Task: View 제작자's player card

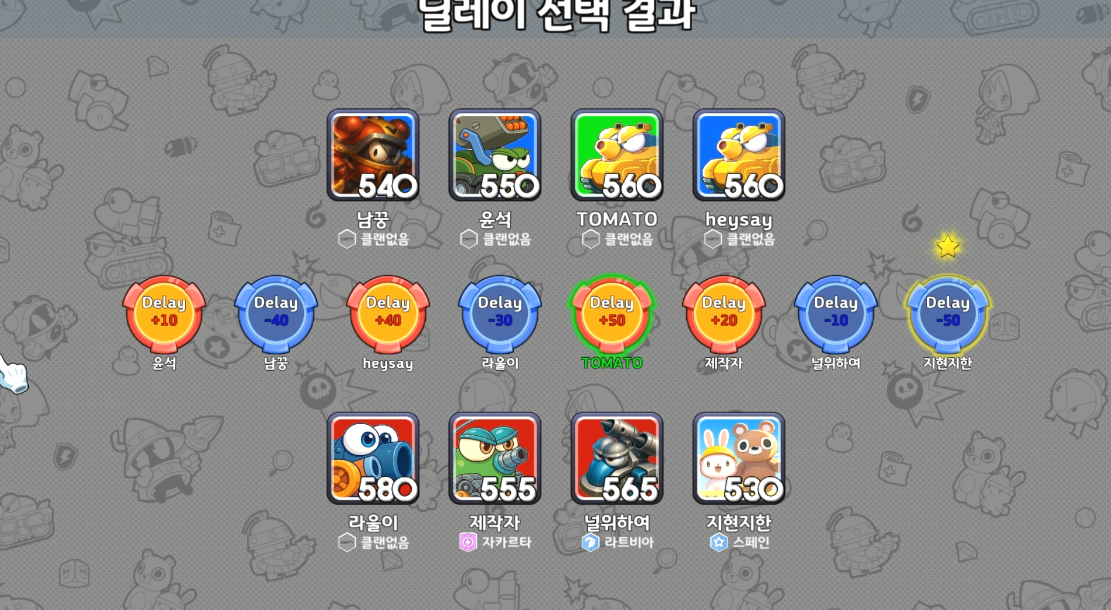Action: (x=494, y=458)
